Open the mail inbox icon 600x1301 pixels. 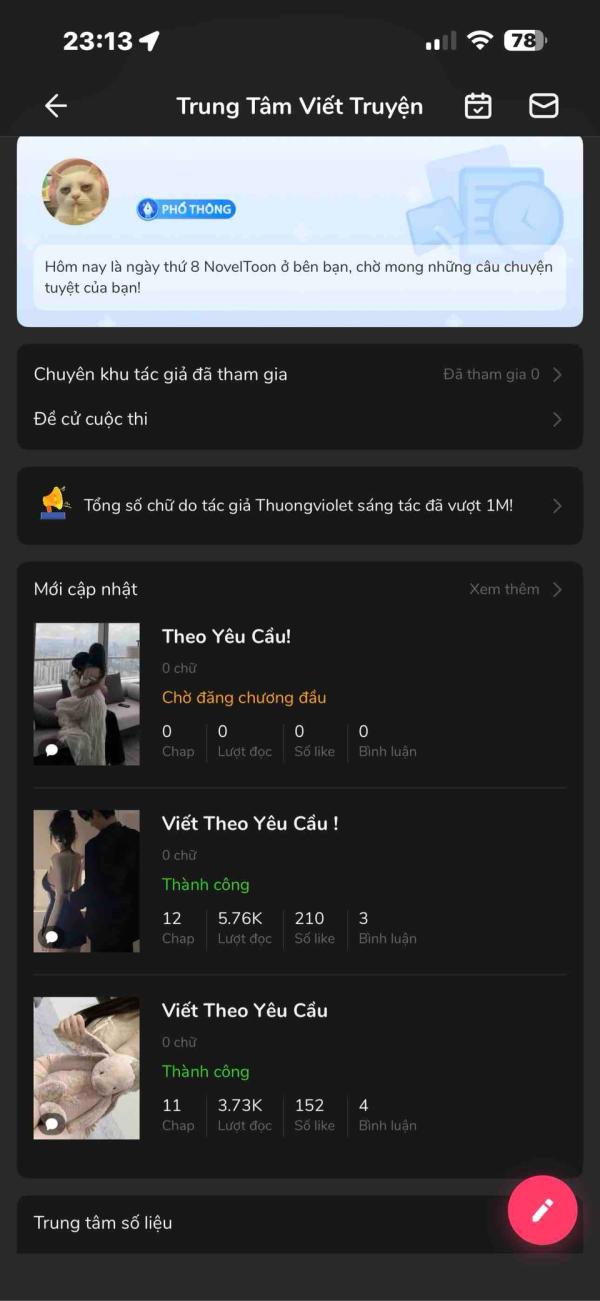543,106
